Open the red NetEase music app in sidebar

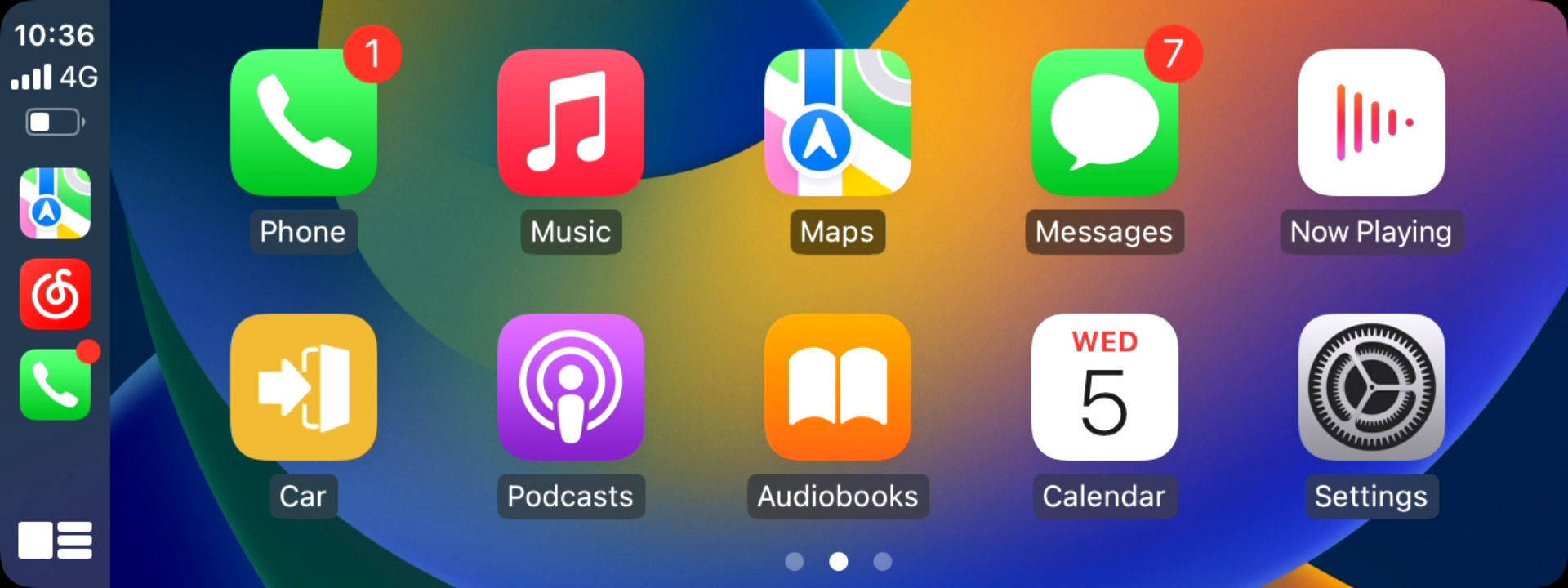[x=55, y=294]
